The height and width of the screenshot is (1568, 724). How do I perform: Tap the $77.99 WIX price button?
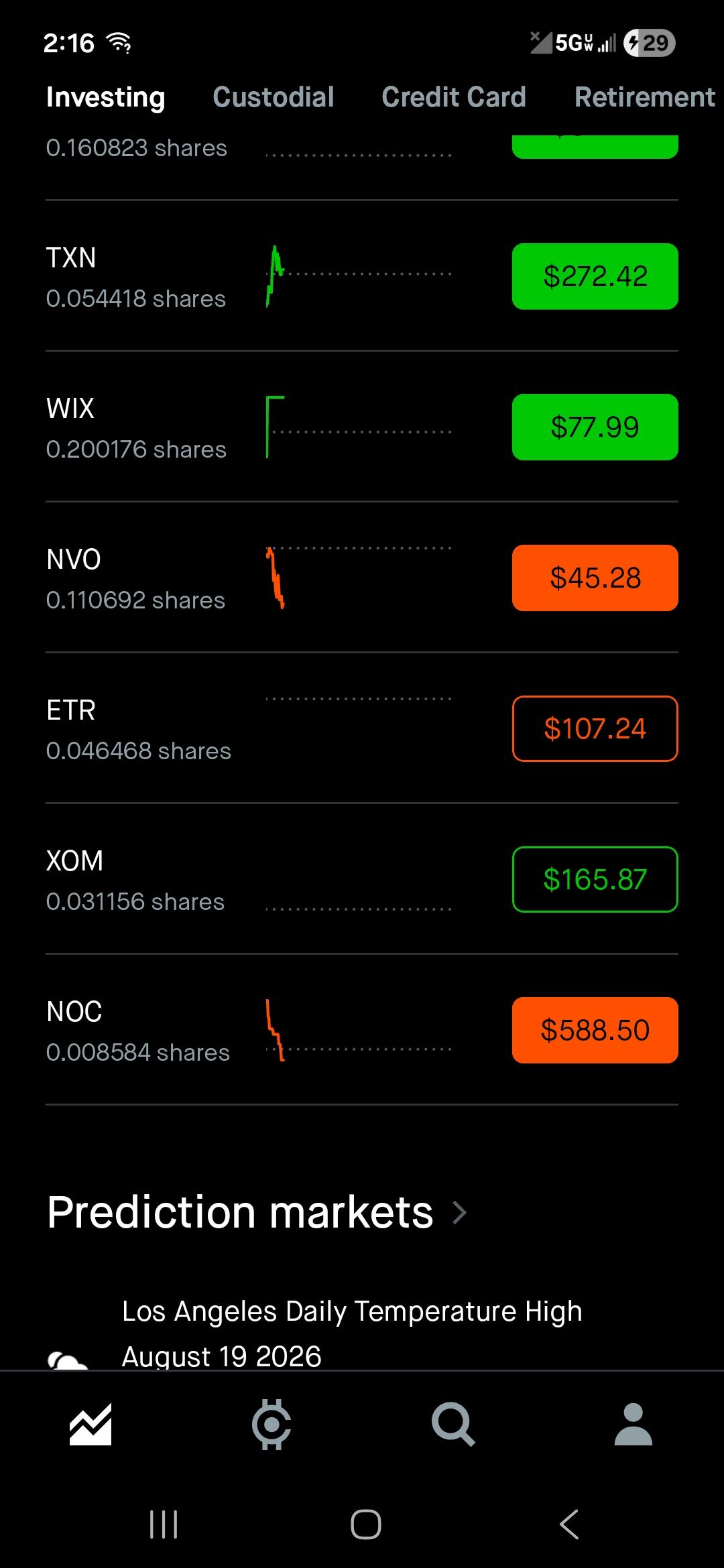595,427
